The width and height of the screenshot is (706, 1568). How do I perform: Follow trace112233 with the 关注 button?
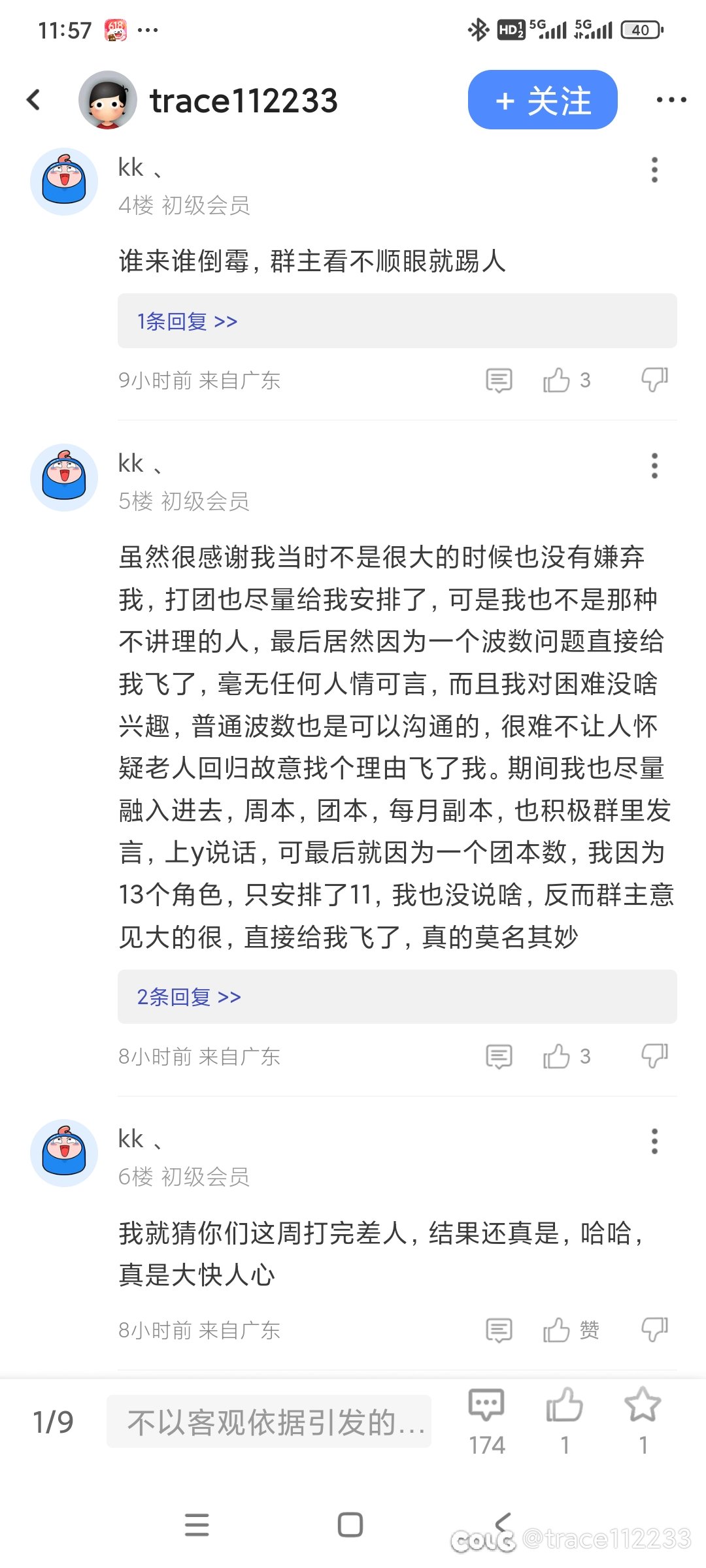tap(543, 100)
